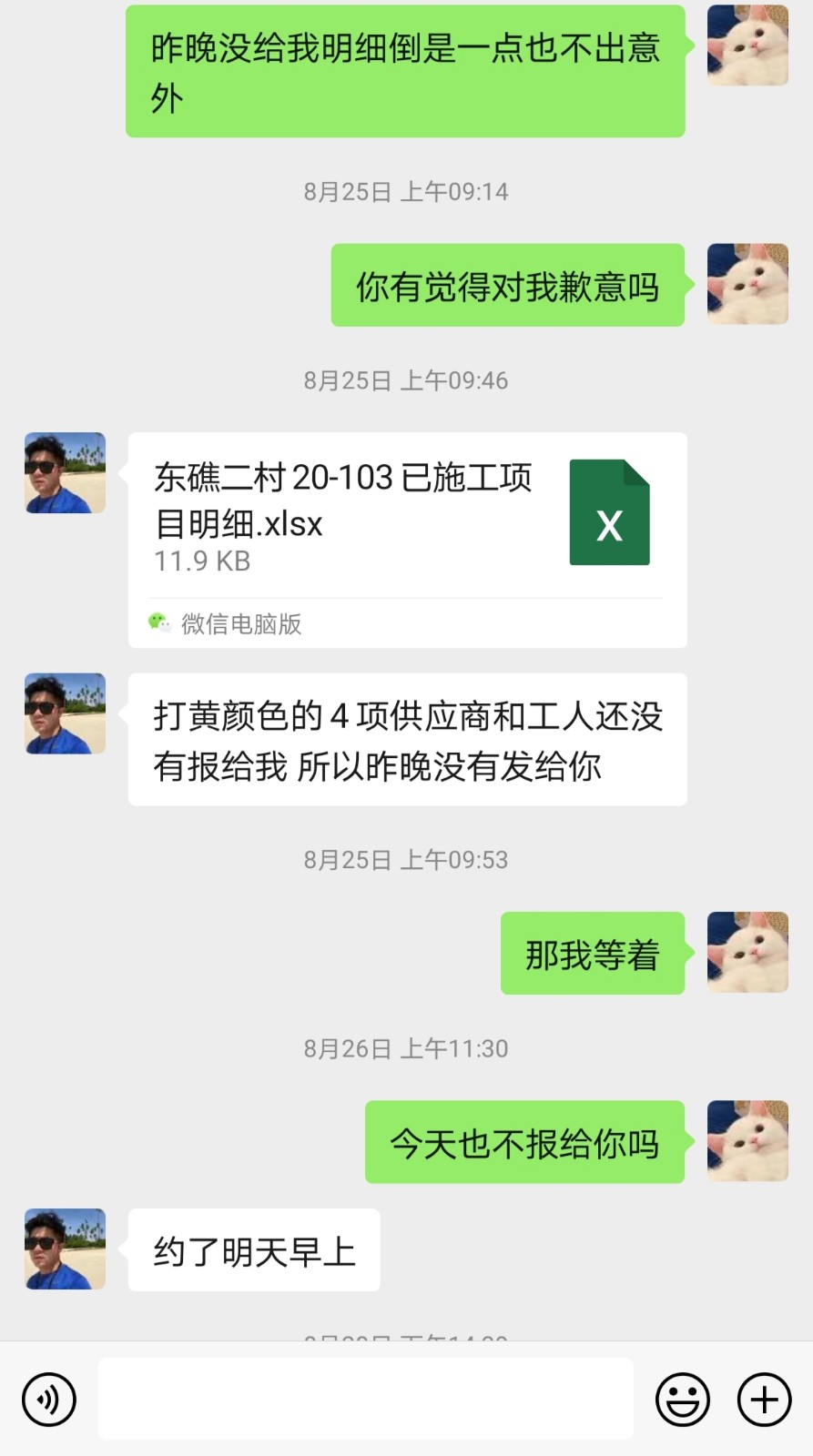Focus the message text input field
This screenshot has height=1456, width=813.
(x=365, y=1399)
